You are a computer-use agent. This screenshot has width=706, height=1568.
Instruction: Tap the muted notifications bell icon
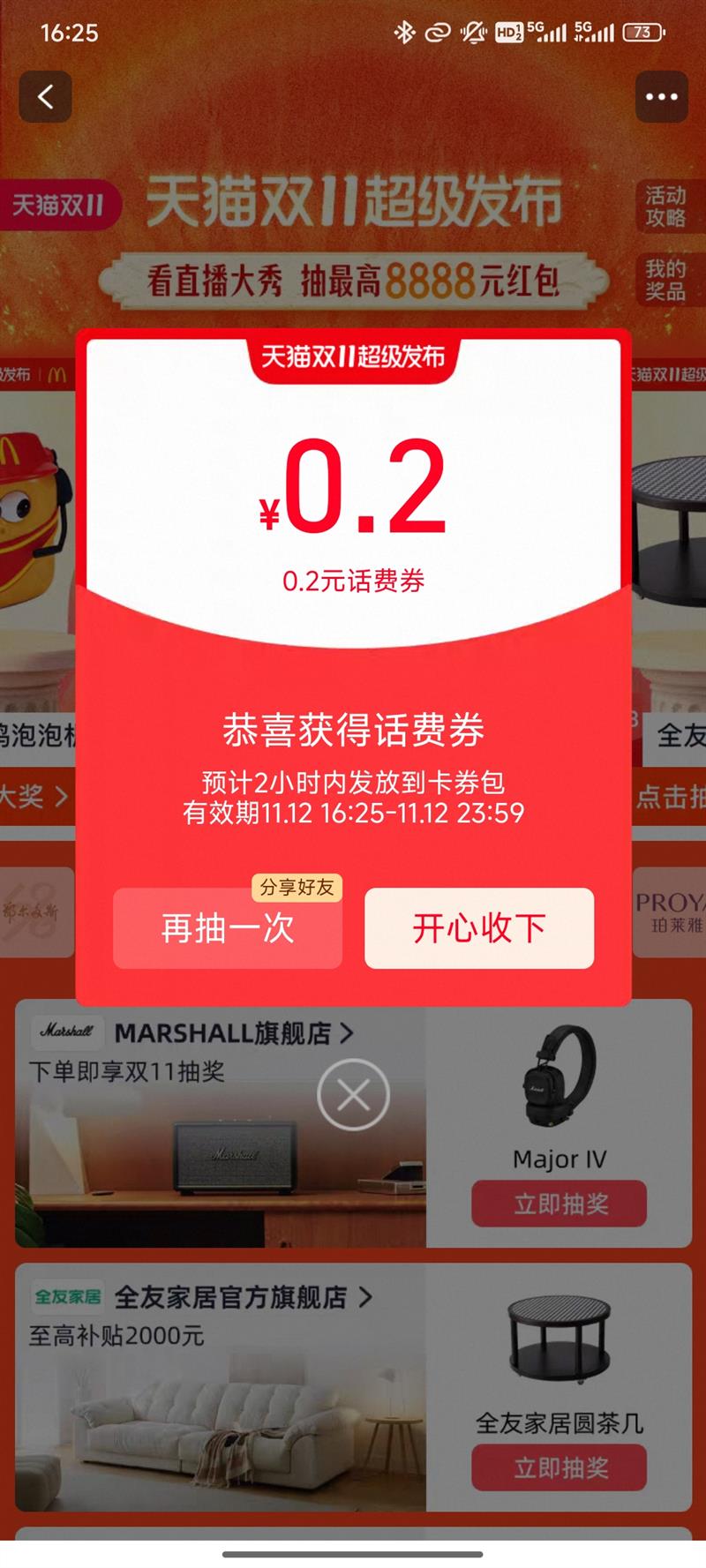click(x=473, y=33)
